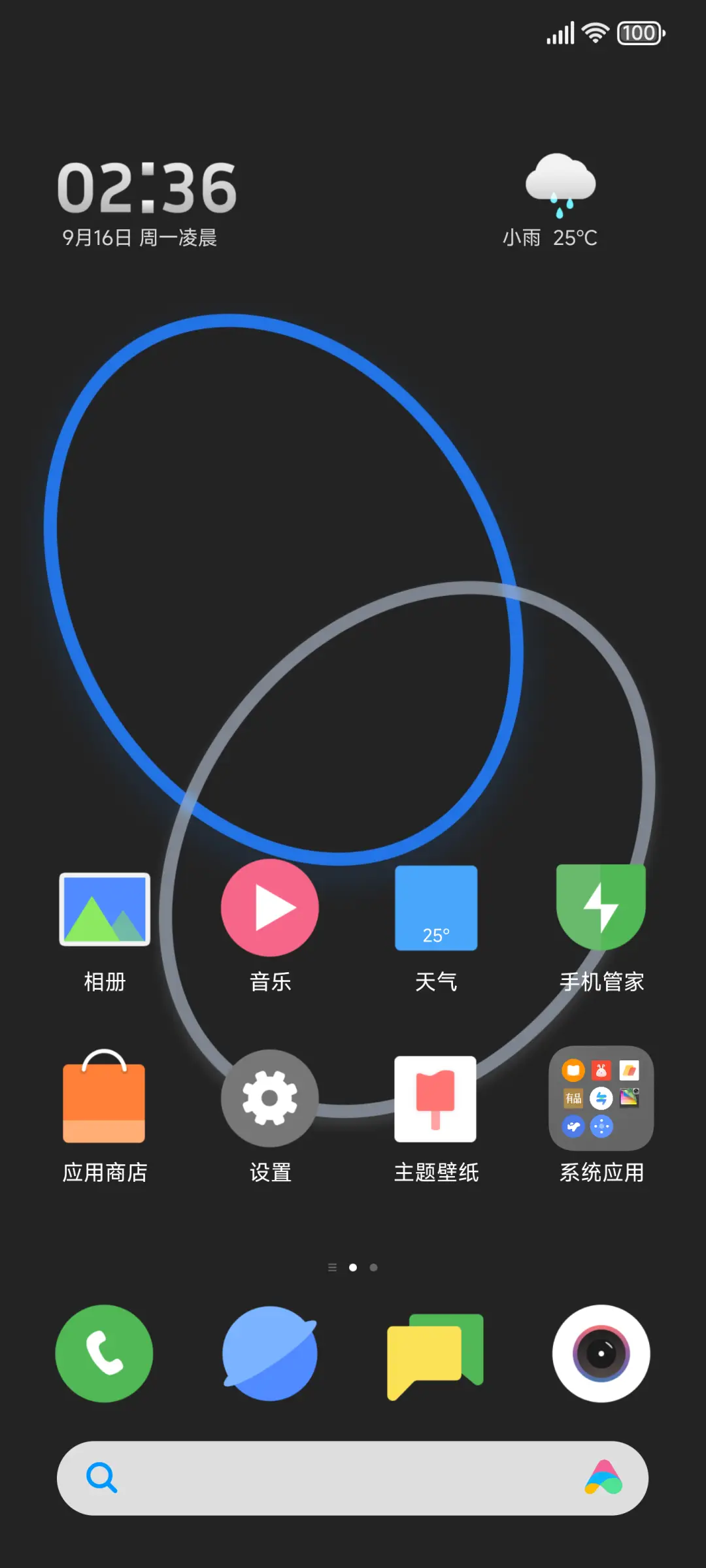This screenshot has height=1568, width=706.
Task: Start the Camera app
Action: pyautogui.click(x=601, y=1354)
